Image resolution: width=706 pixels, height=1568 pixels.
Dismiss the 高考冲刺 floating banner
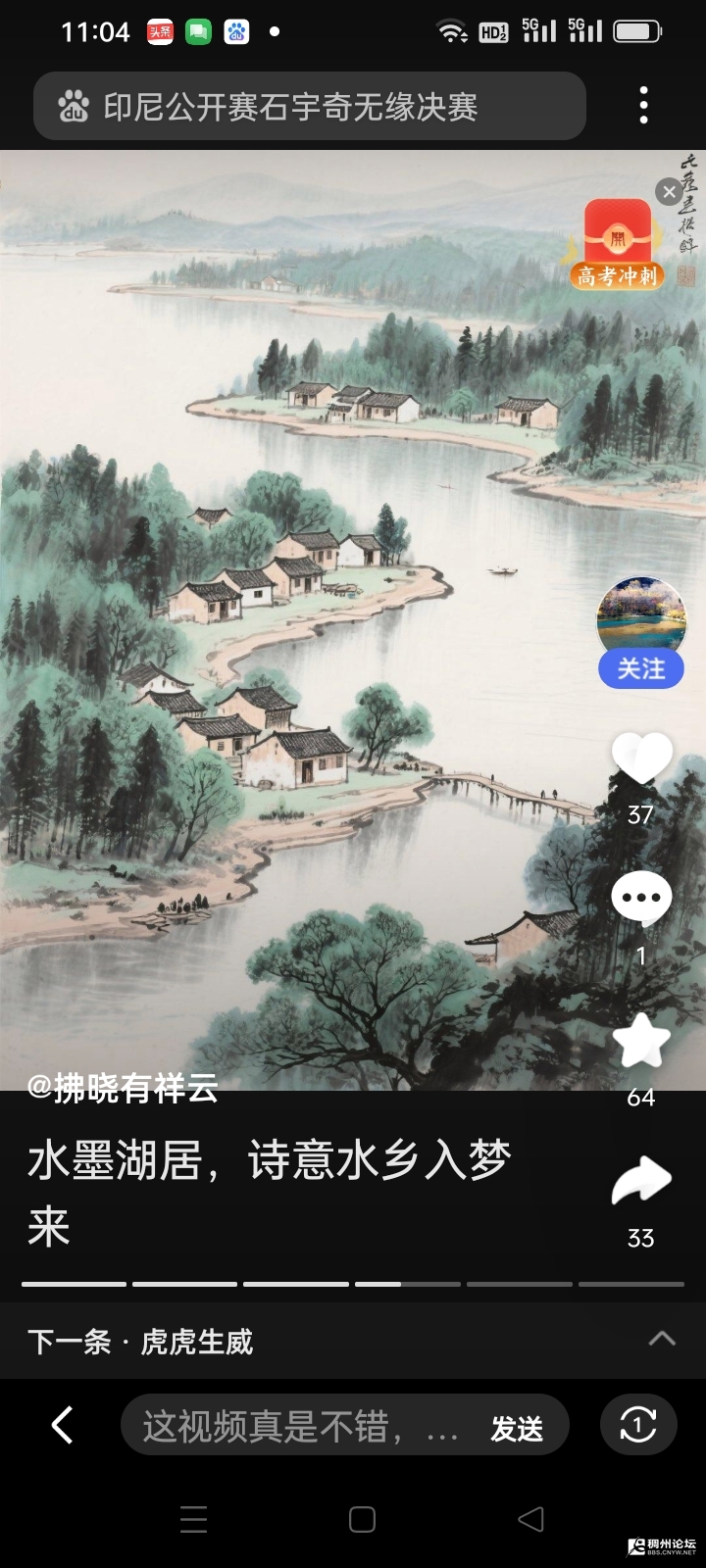pos(669,191)
